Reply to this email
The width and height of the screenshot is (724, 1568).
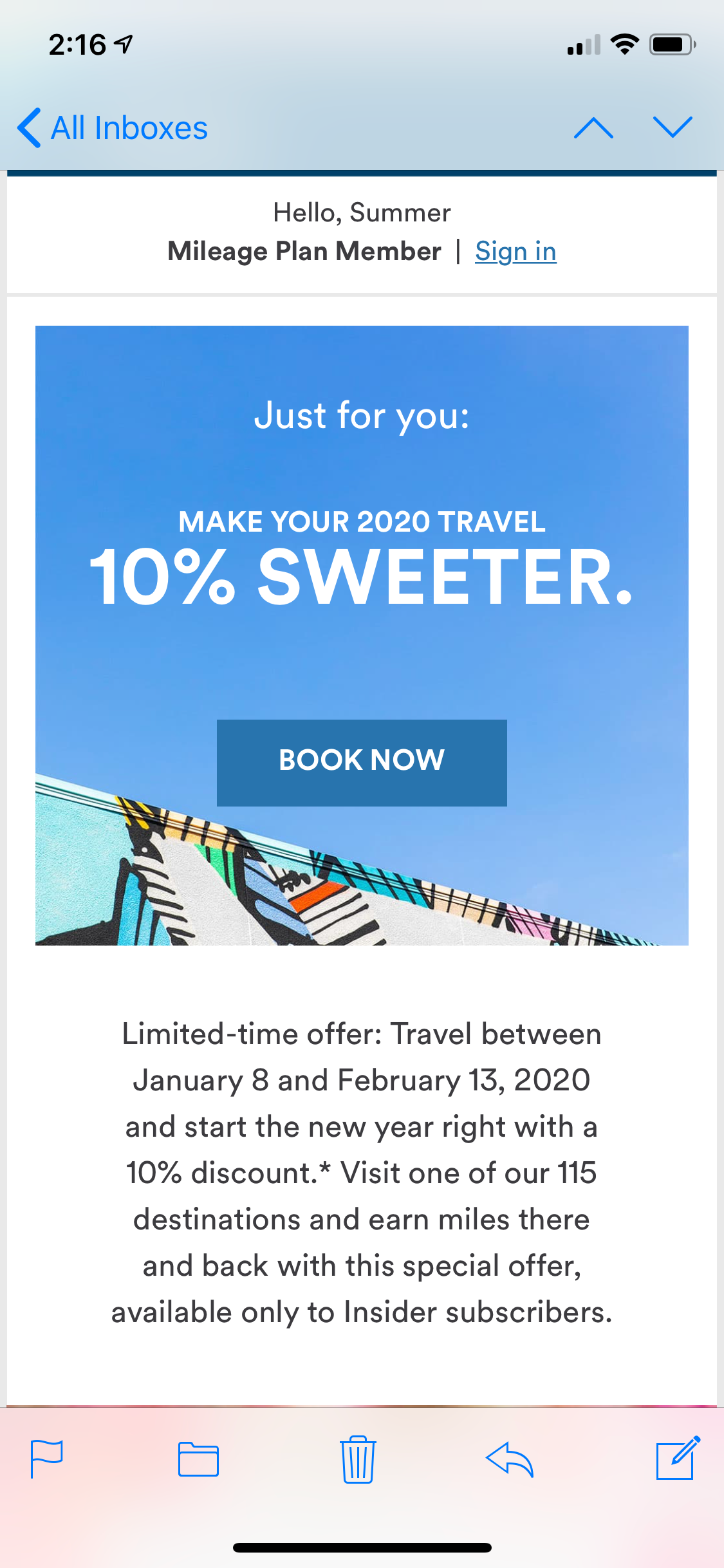[x=510, y=1459]
